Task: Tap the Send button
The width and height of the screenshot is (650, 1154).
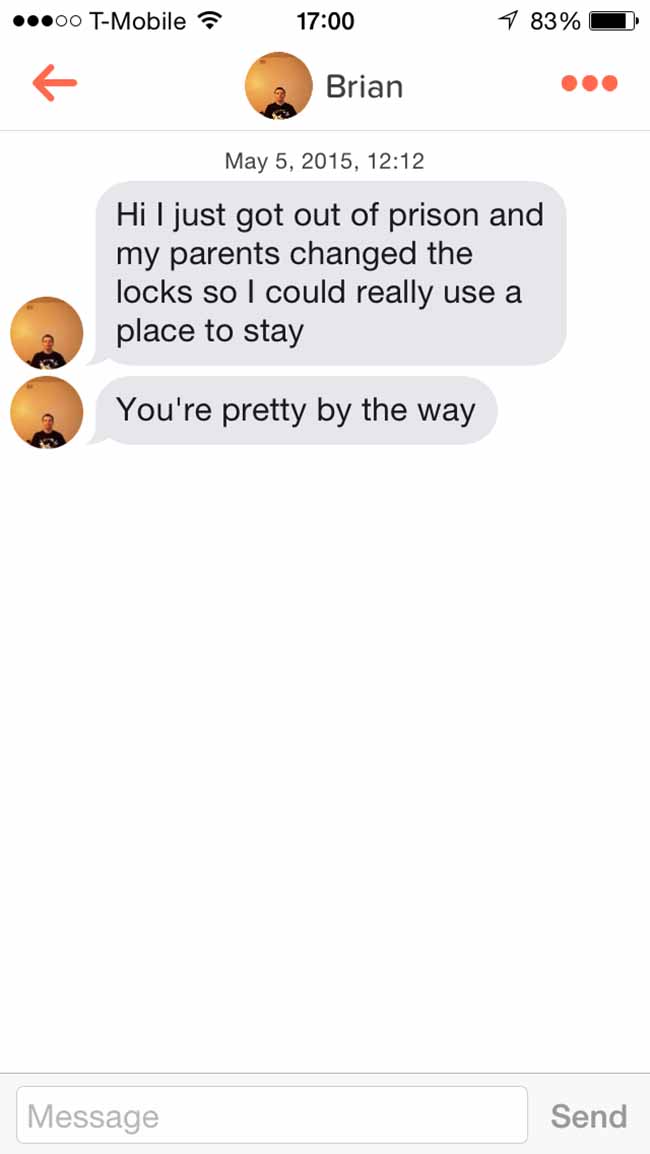Action: pos(589,1116)
